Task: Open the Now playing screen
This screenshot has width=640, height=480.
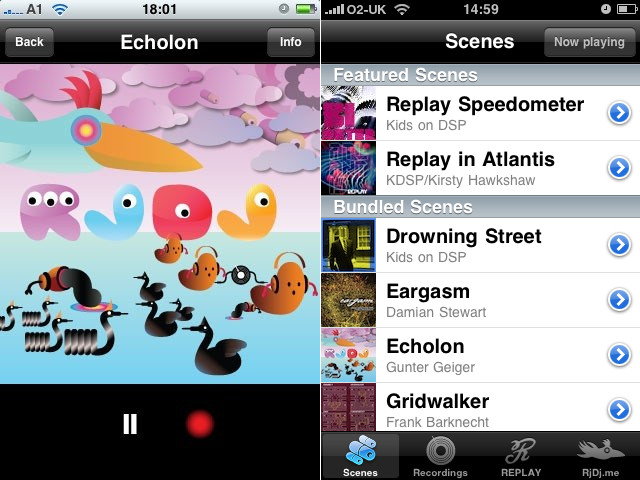Action: point(589,42)
